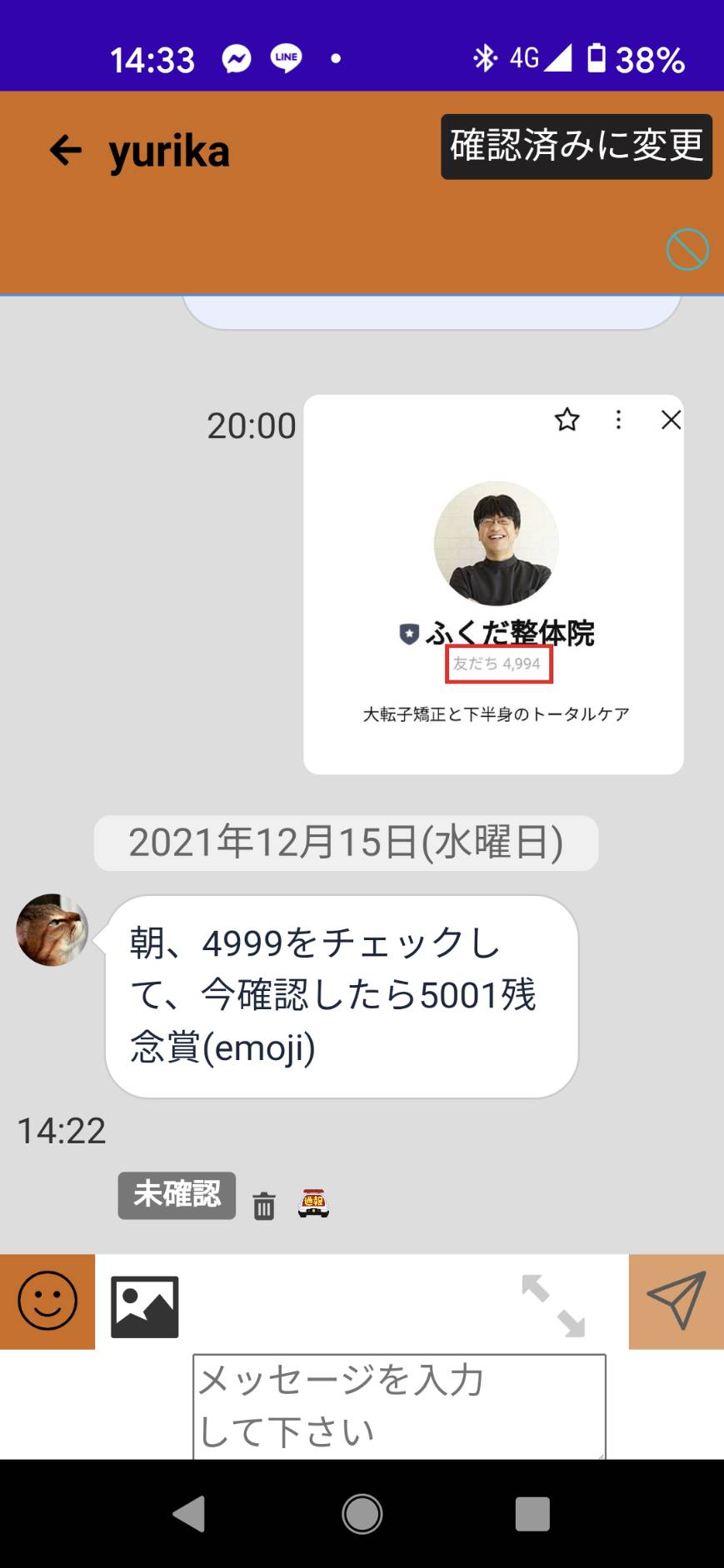Screen dimensions: 724x1568
Task: Delete the message with trash icon
Action: pyautogui.click(x=264, y=1205)
